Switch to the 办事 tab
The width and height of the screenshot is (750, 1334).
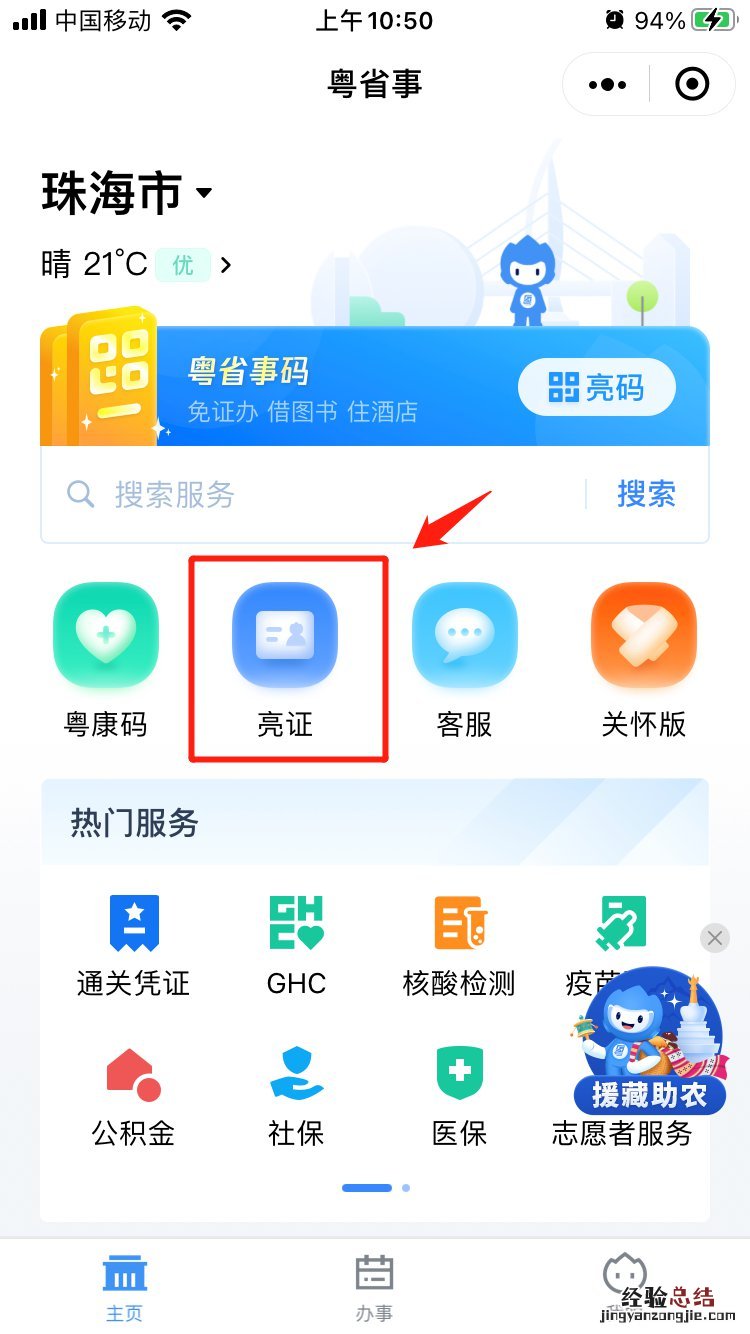[x=375, y=1287]
